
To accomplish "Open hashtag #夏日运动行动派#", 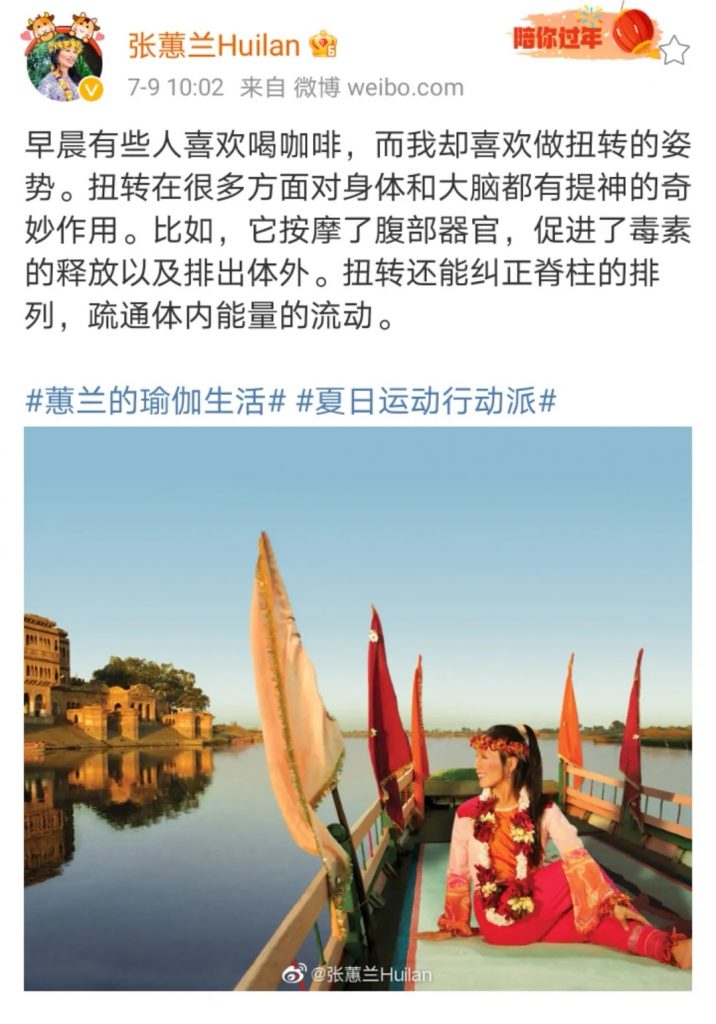I will [x=426, y=402].
